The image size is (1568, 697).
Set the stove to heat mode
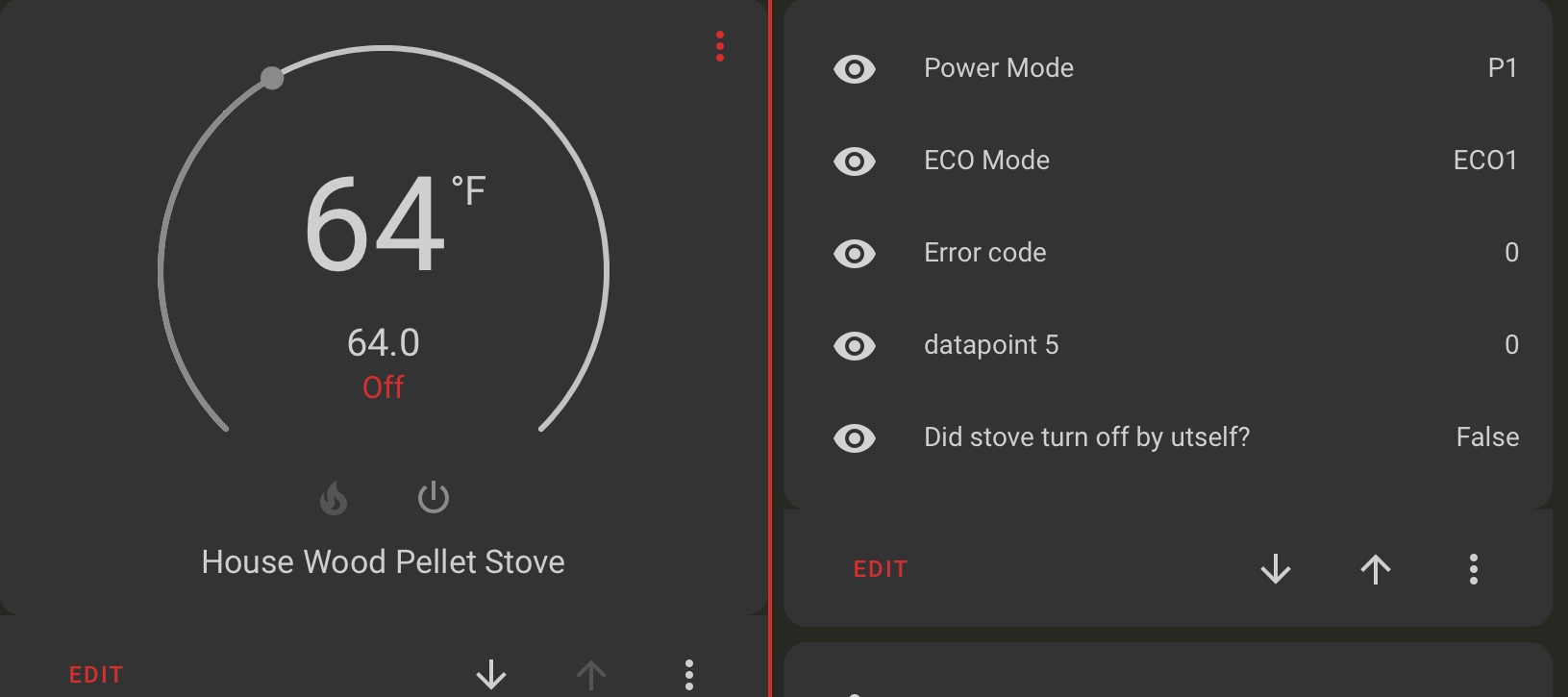pos(334,498)
